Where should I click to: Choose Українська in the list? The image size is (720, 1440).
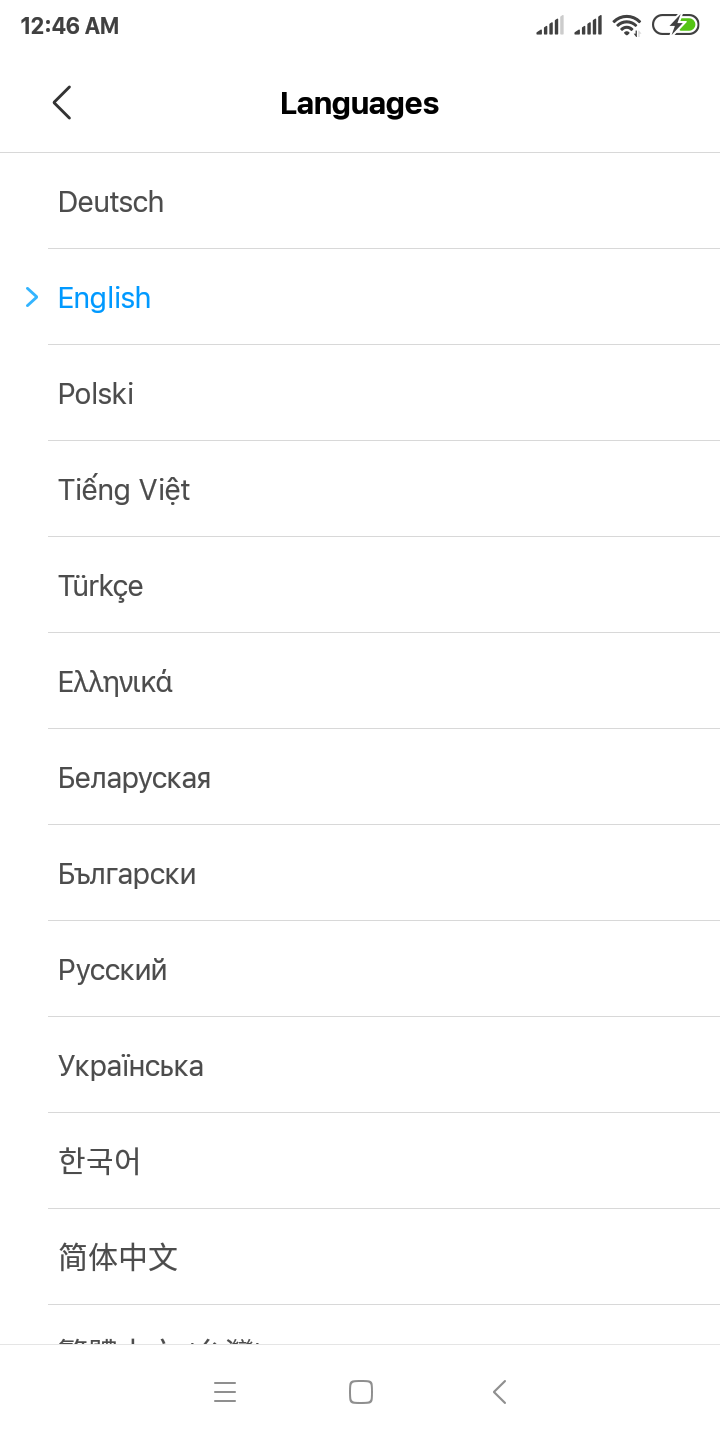click(x=360, y=1065)
